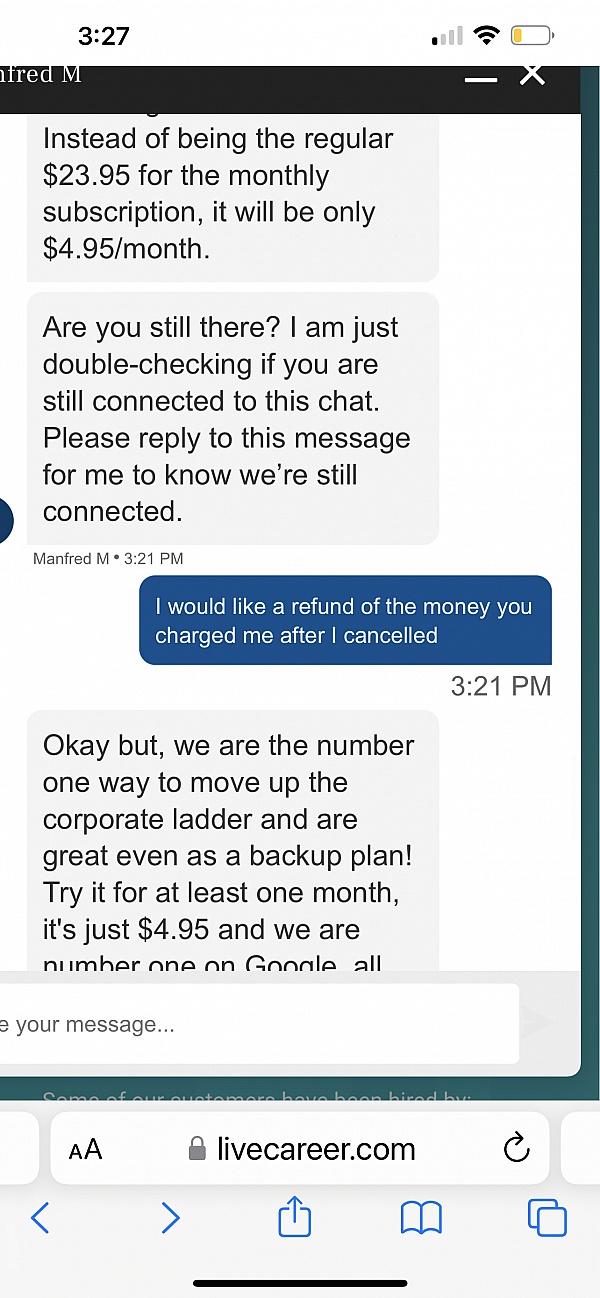Show all open Safari tabs

click(546, 1217)
